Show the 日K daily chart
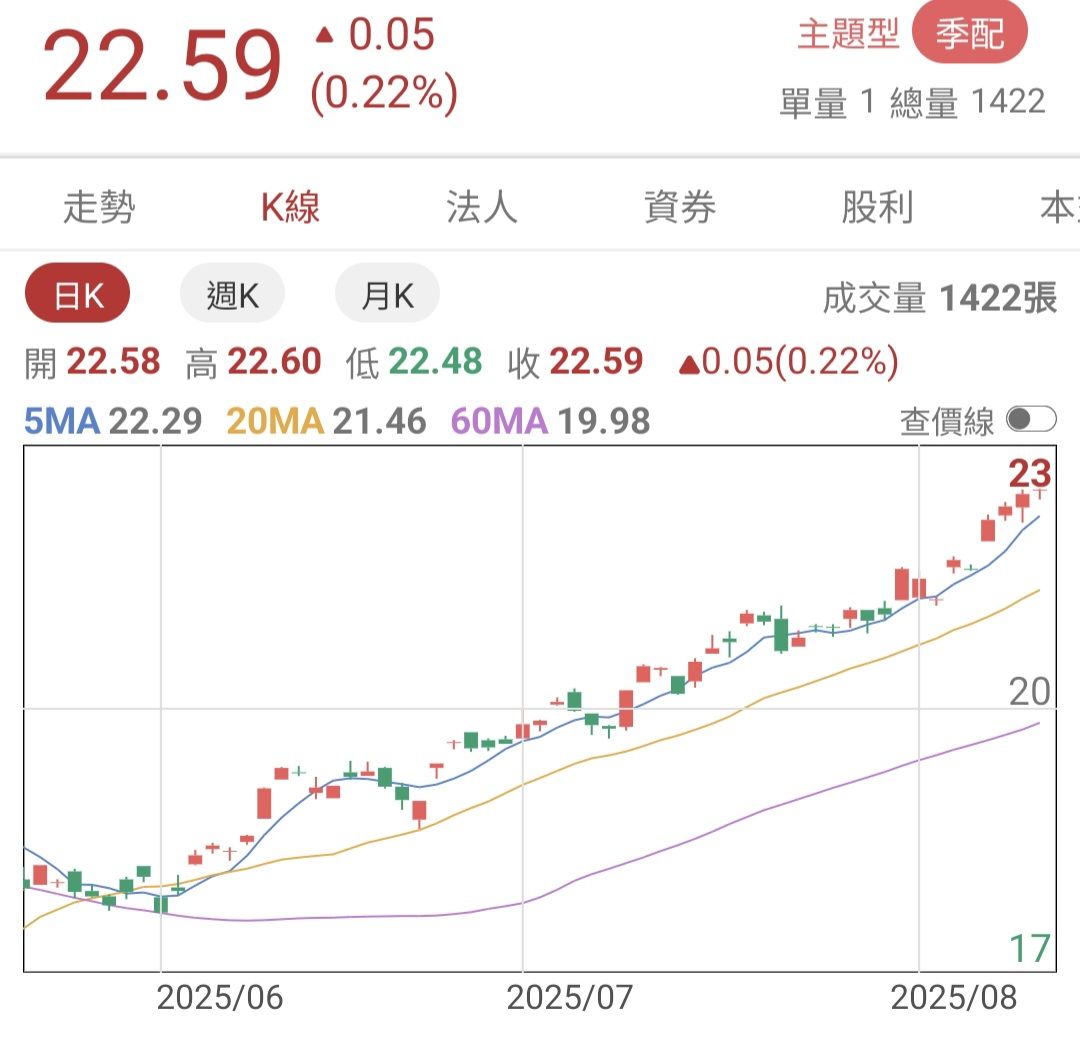 pos(78,294)
